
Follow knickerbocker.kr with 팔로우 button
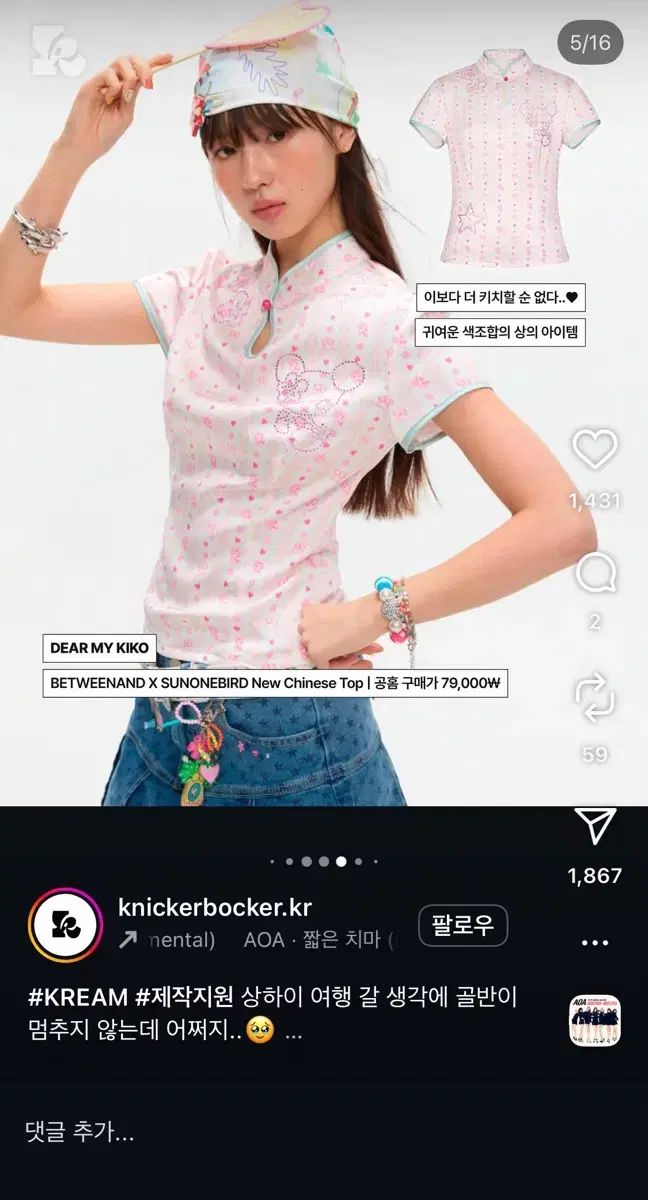463,925
